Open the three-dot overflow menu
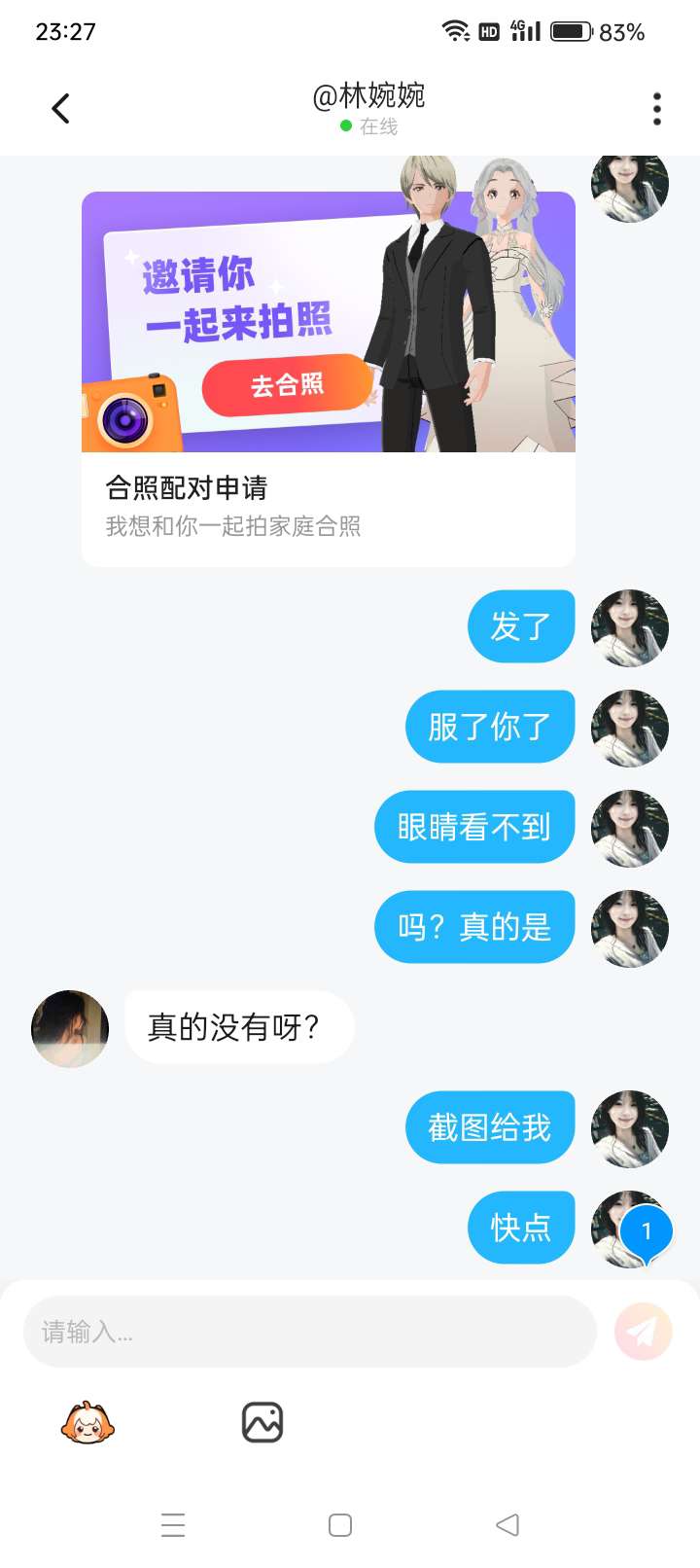The image size is (700, 1568). coord(657,109)
